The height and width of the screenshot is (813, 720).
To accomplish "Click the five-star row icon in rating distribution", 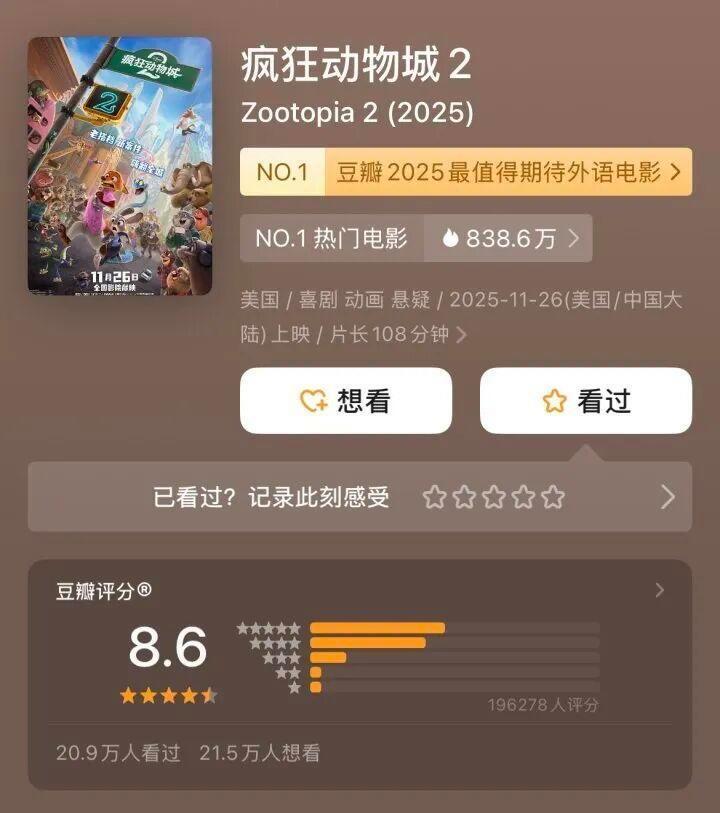I will pos(266,628).
